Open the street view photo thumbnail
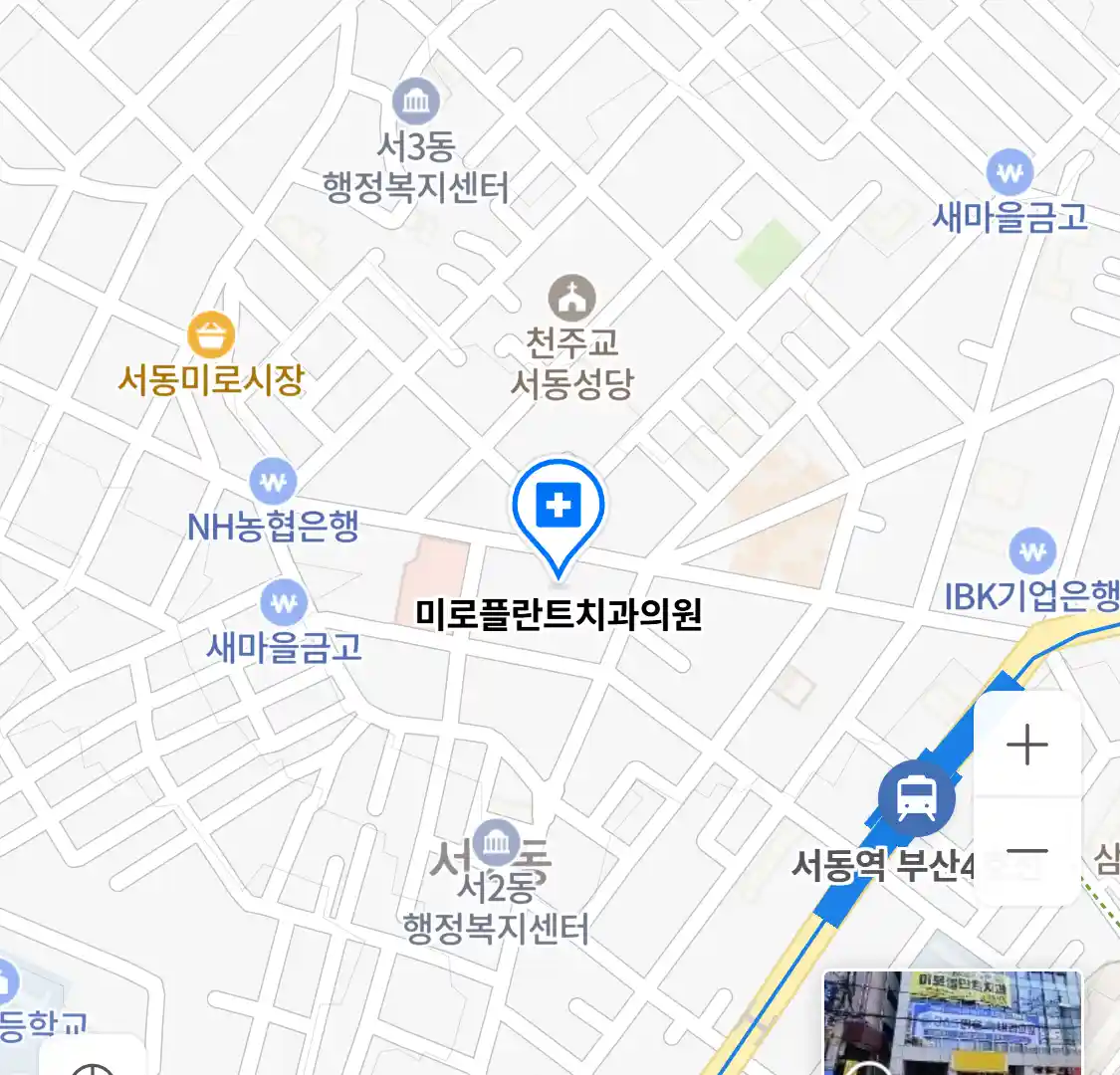Screen dimensions: 1120x1075 (952, 1023)
